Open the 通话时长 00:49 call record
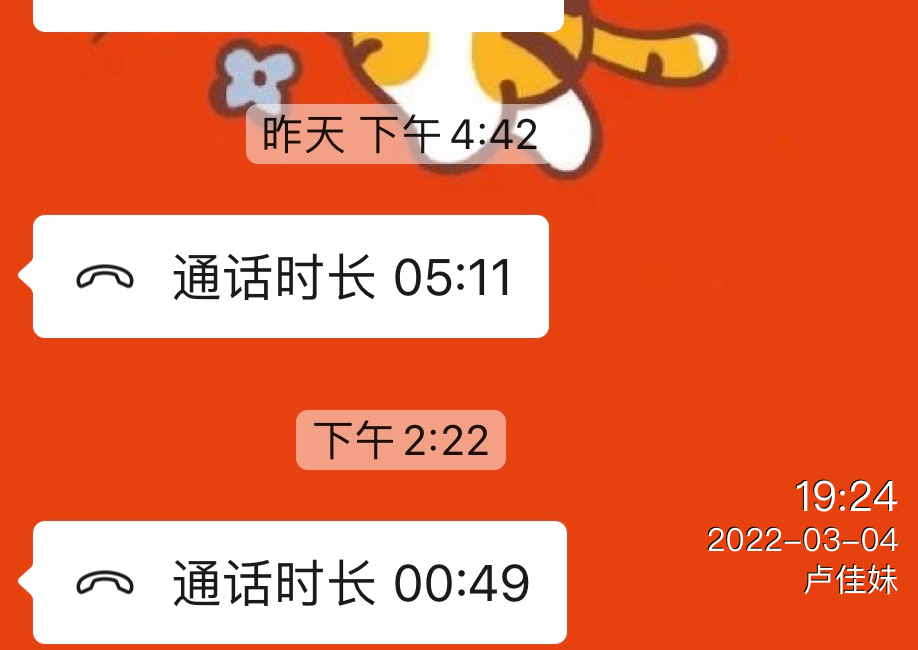This screenshot has height=650, width=918. click(x=300, y=582)
